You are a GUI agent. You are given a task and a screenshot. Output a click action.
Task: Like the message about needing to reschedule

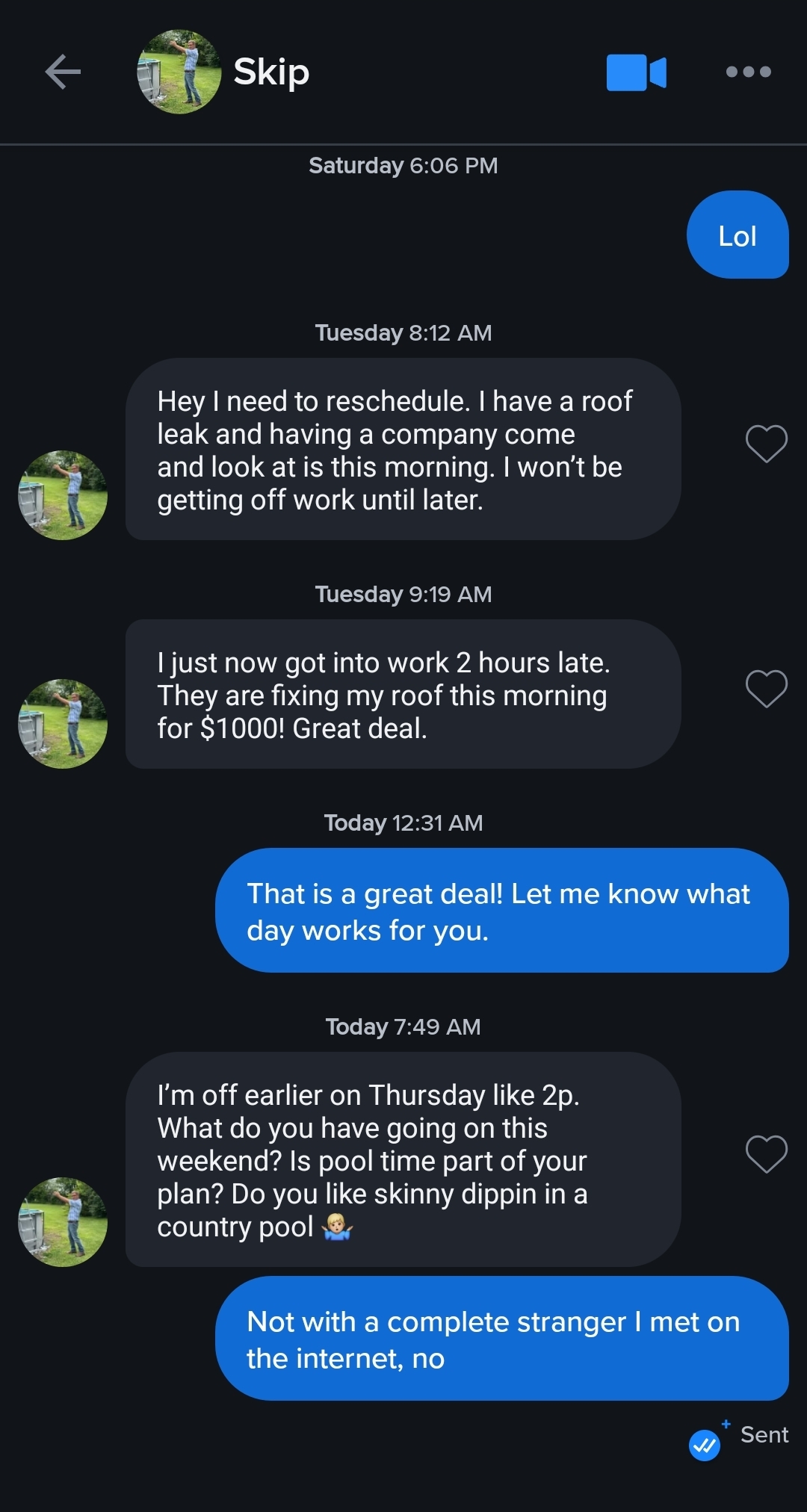767,444
